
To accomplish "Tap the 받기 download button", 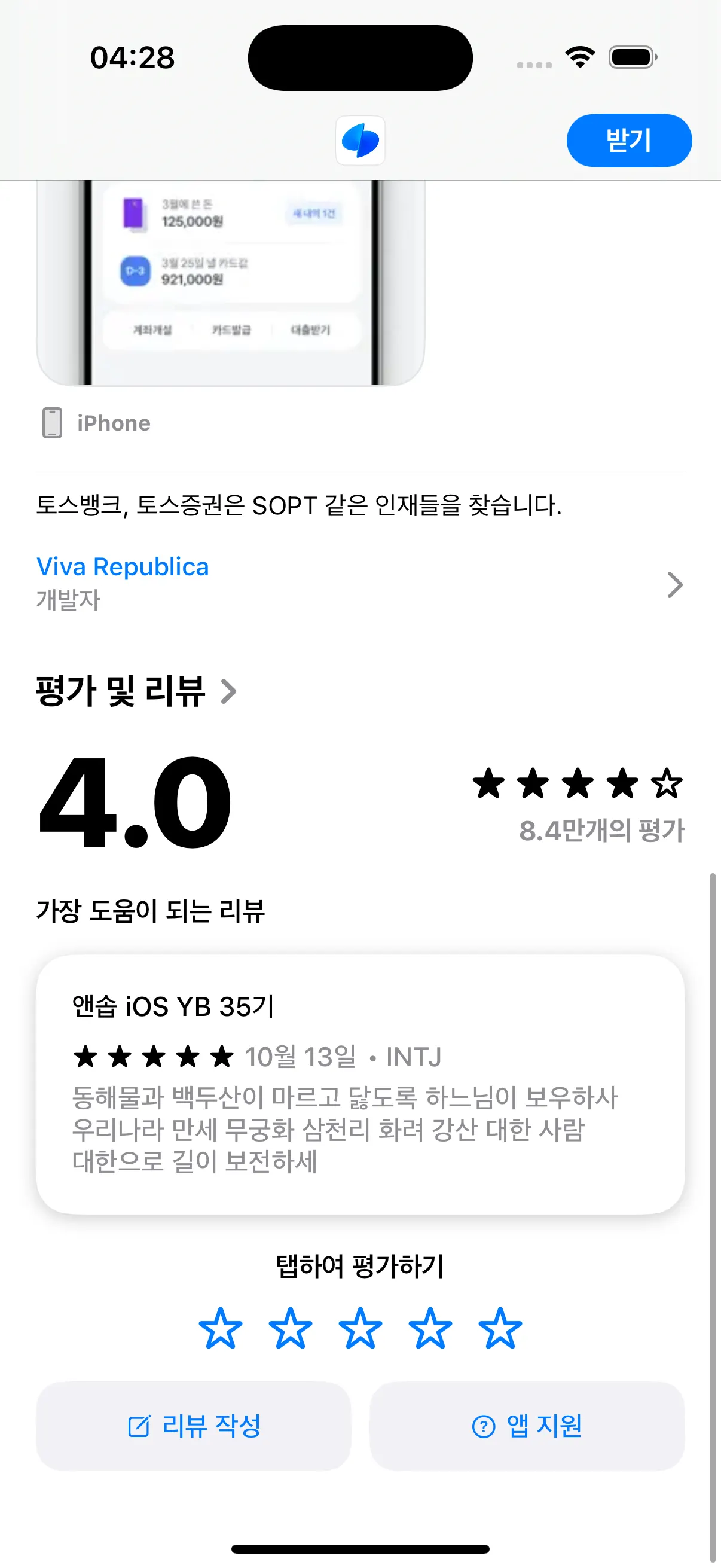I will [x=628, y=141].
